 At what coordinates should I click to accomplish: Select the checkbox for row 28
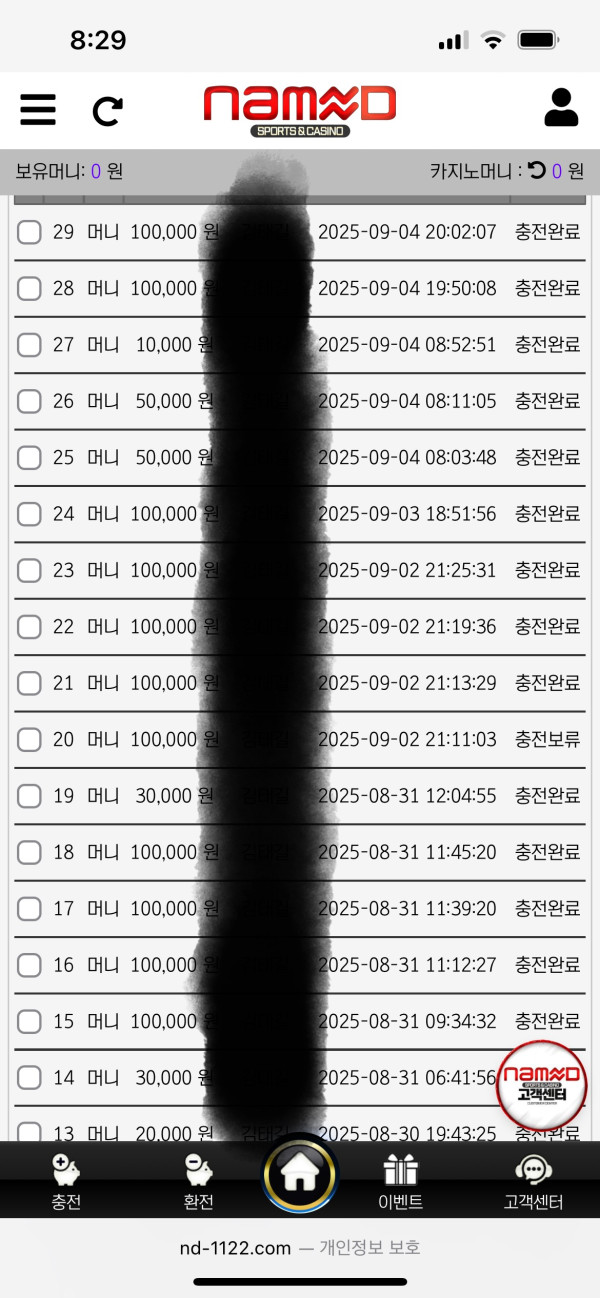29,289
